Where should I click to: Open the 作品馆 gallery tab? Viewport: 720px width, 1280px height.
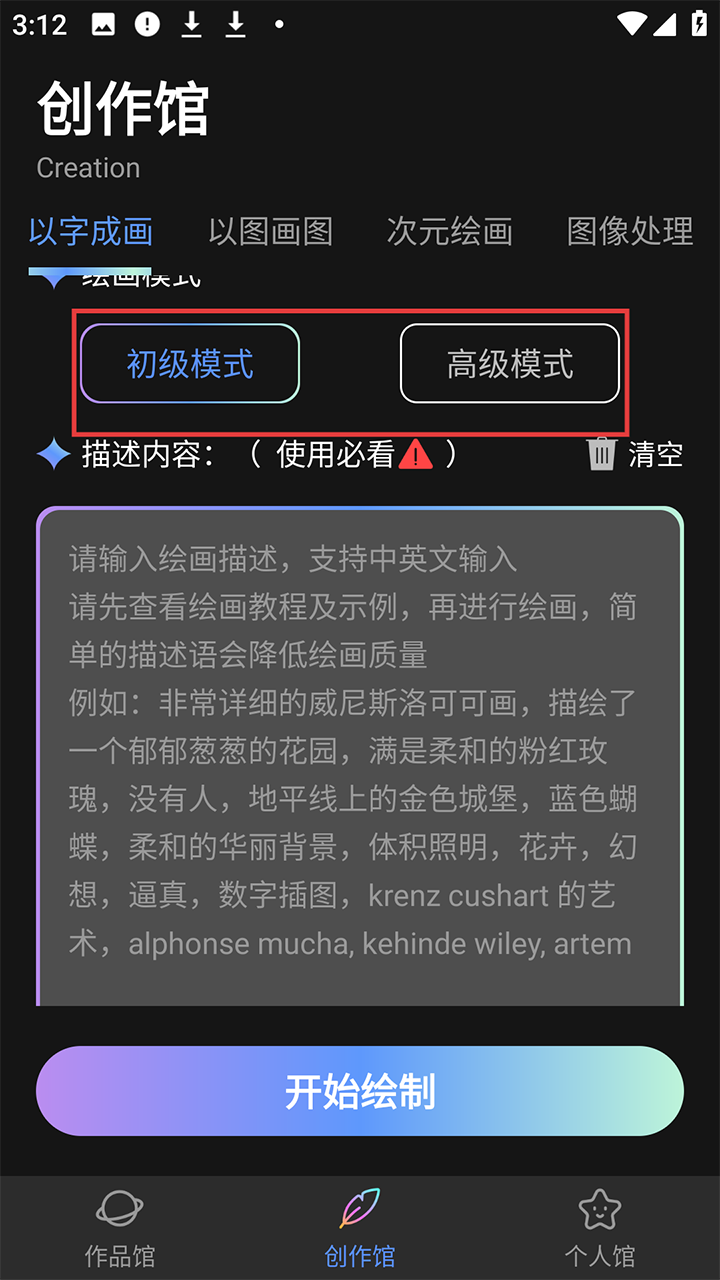click(x=120, y=1228)
